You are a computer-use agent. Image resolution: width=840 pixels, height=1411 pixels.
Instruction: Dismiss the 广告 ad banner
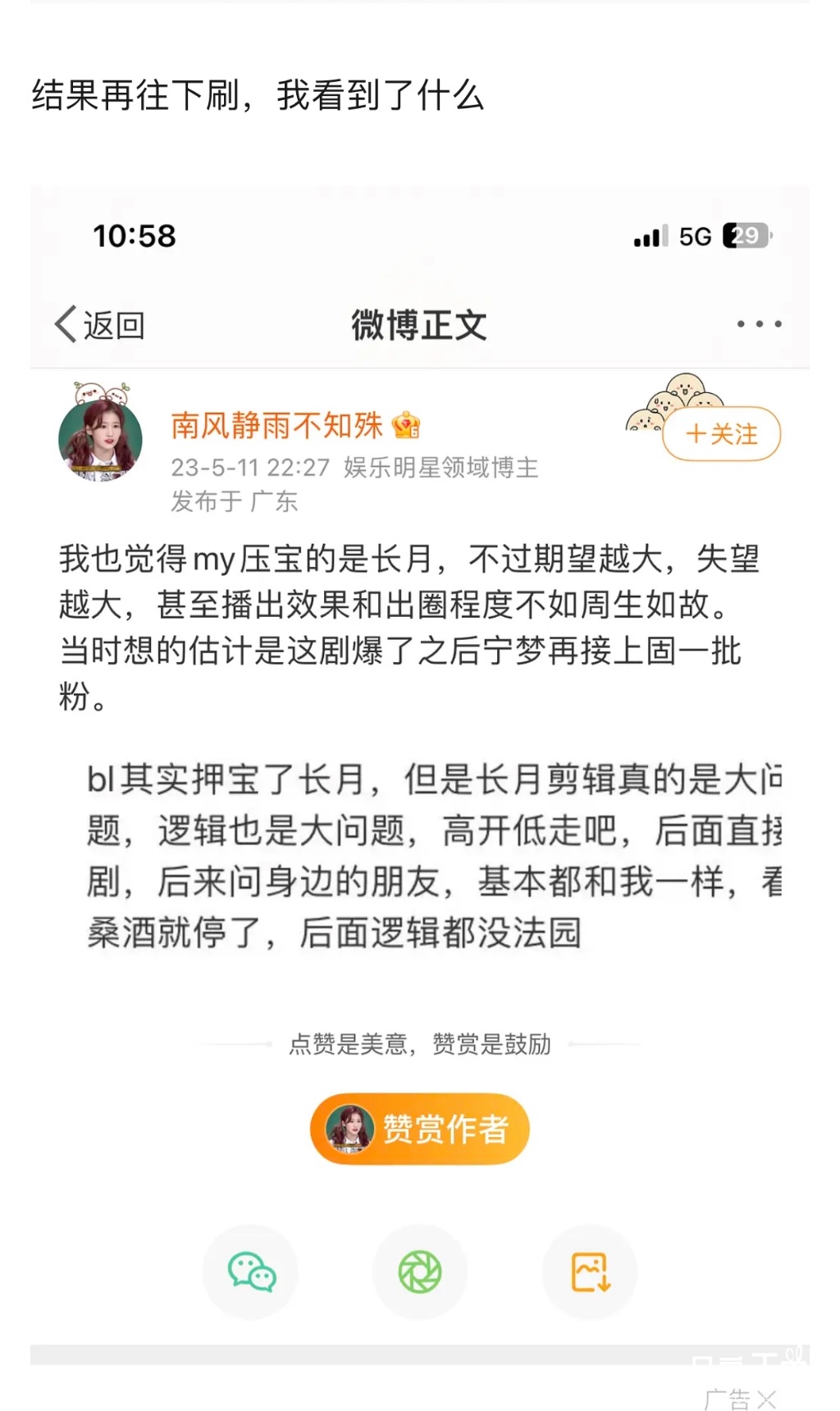click(766, 1398)
